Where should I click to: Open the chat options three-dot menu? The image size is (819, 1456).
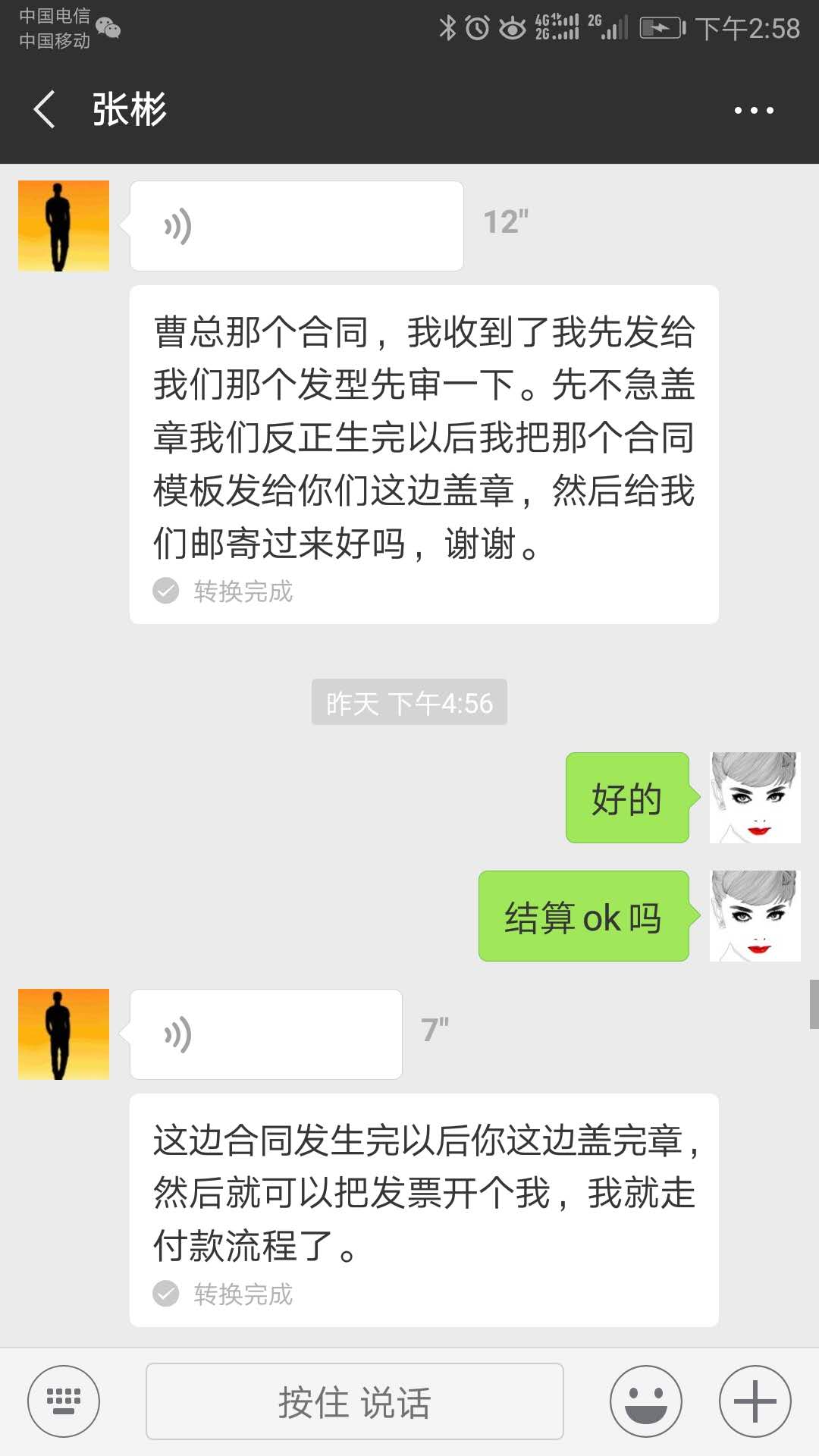pos(753,111)
